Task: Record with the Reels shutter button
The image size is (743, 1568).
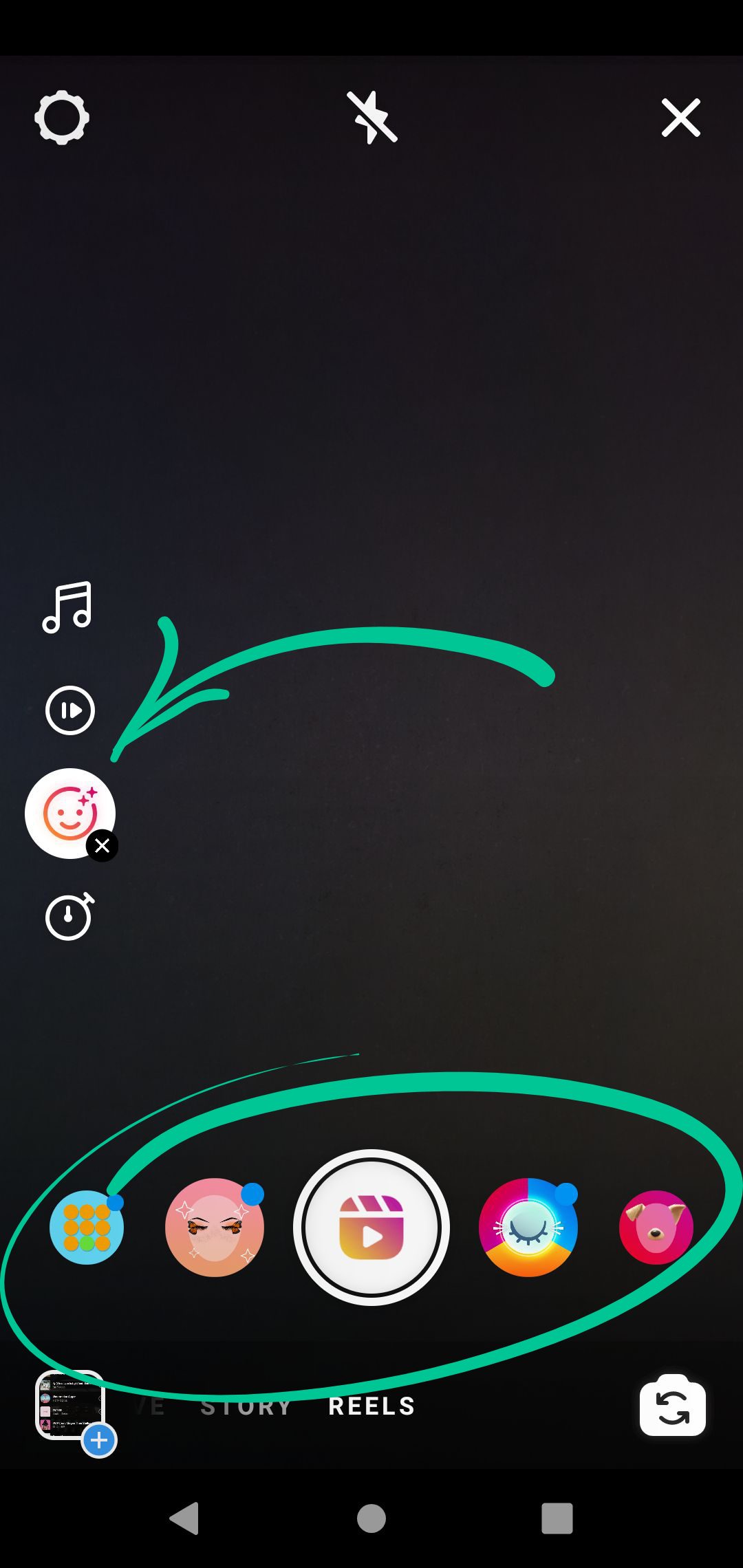Action: click(x=371, y=1228)
